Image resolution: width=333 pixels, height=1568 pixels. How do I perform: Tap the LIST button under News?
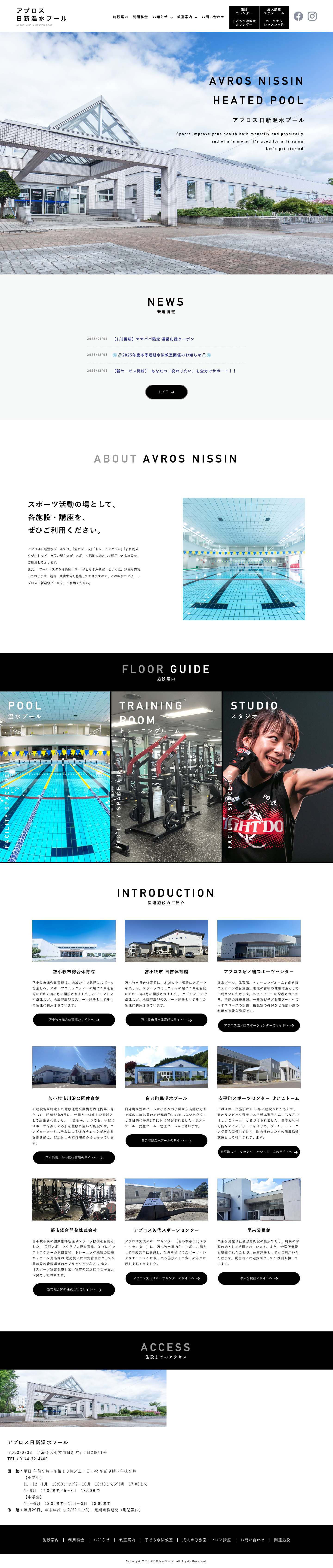coord(166,392)
